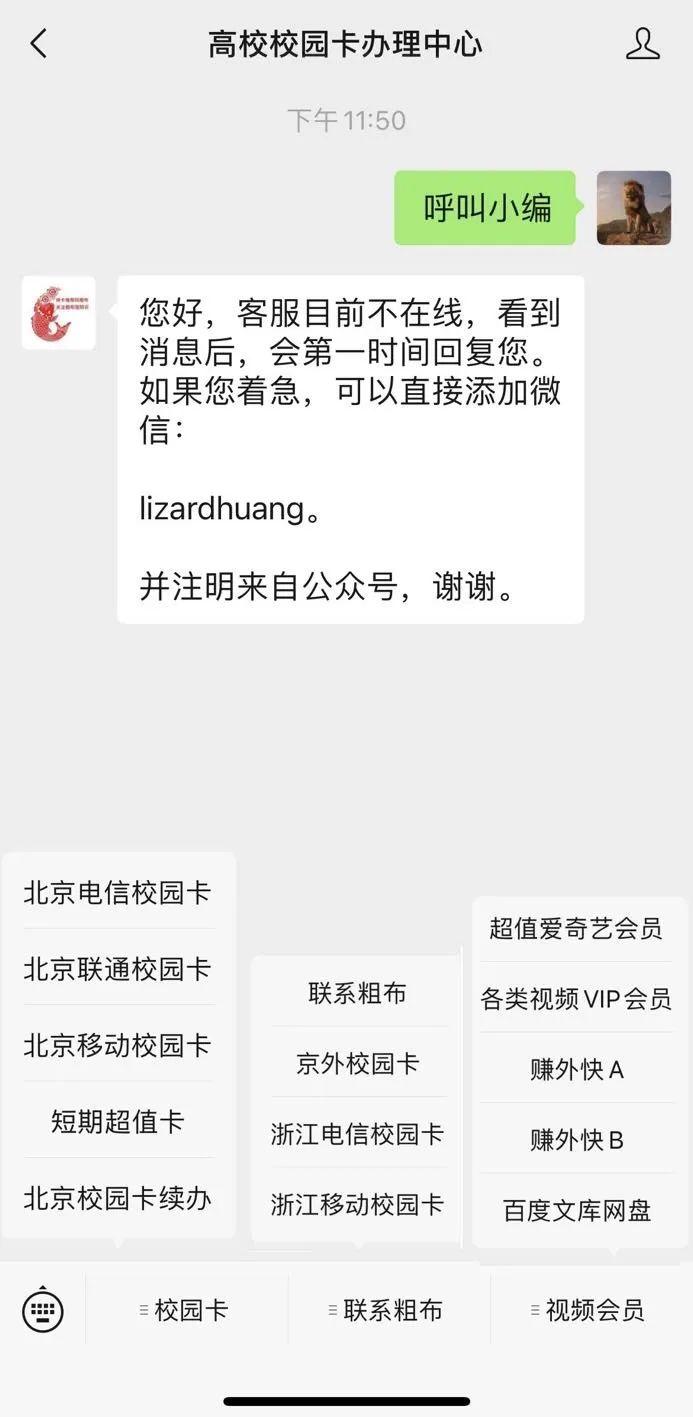Switch to keyboard input
Screen dimensions: 693x1417
[x=43, y=1310]
